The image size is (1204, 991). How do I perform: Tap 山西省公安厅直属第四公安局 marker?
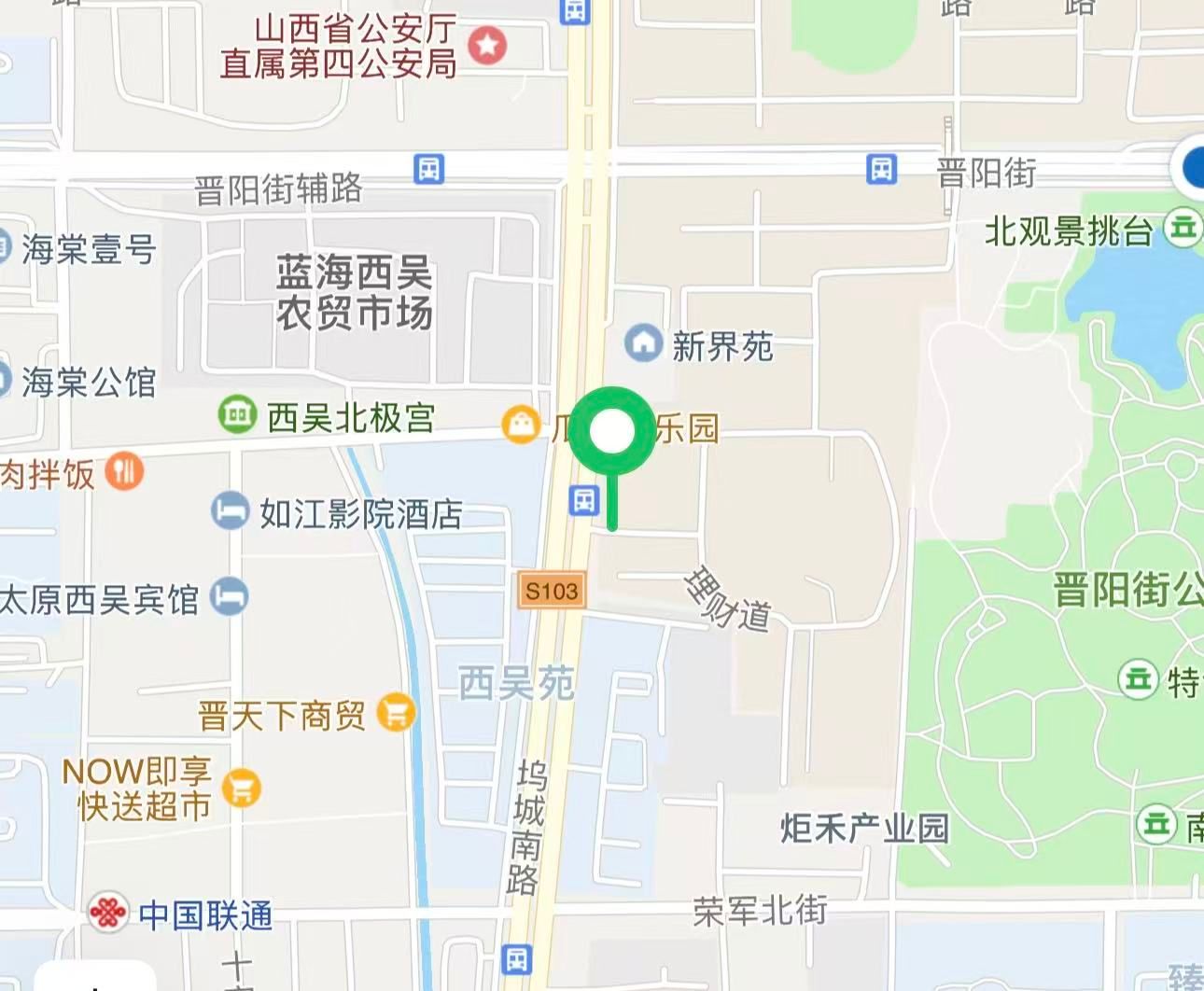click(487, 44)
